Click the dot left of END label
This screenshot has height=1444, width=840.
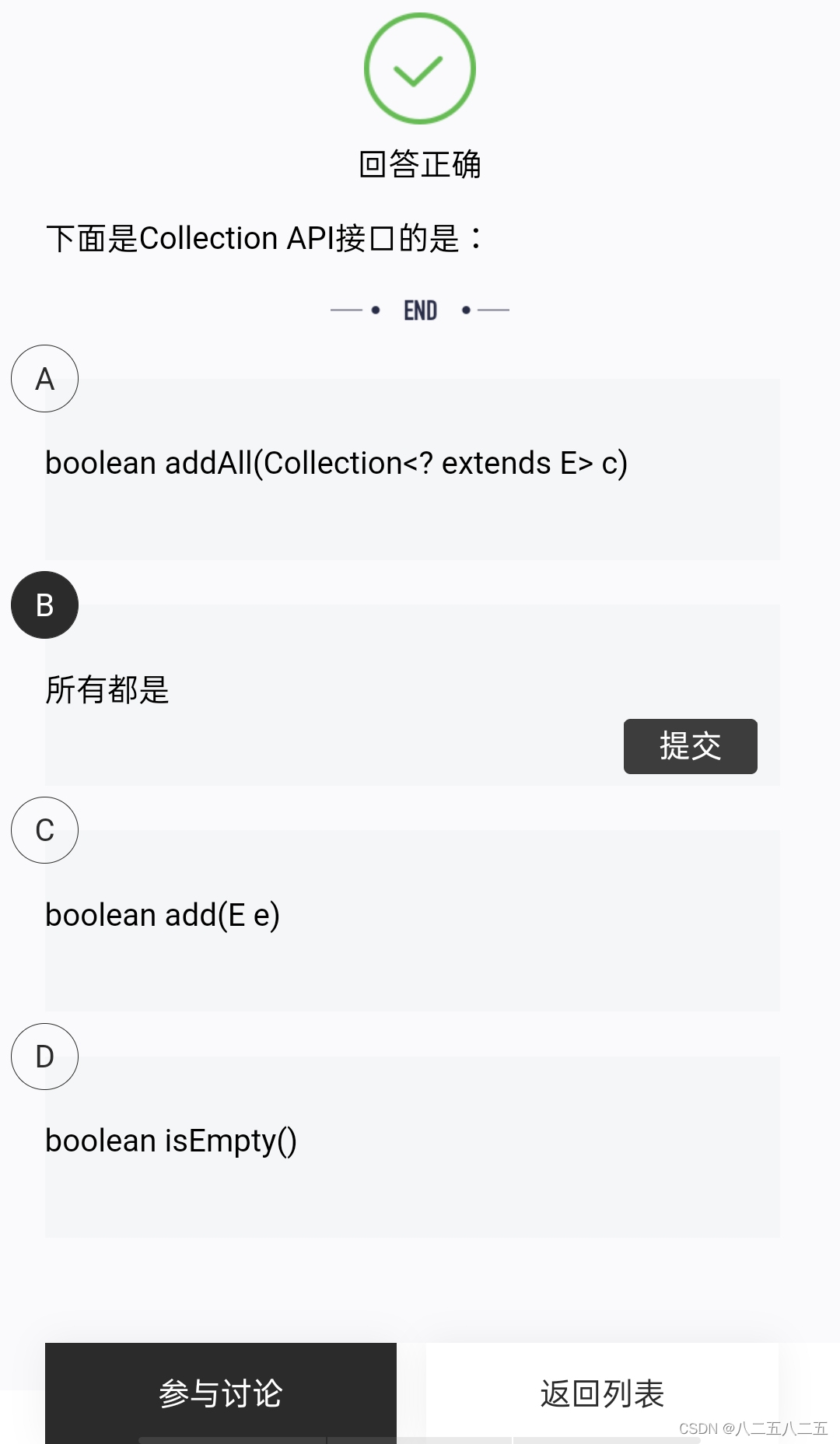point(376,310)
